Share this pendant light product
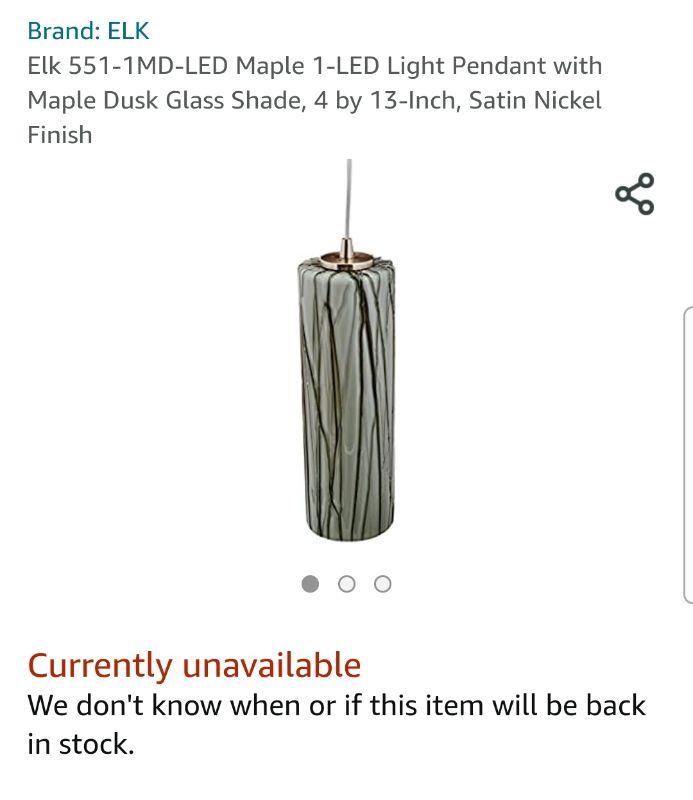 tap(635, 194)
